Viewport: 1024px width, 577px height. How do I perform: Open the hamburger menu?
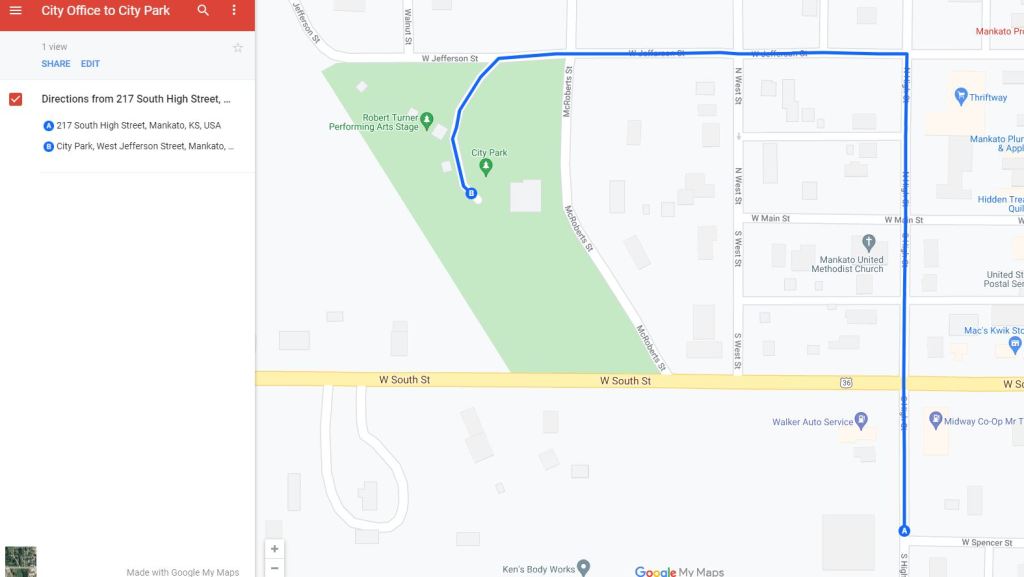tap(15, 11)
